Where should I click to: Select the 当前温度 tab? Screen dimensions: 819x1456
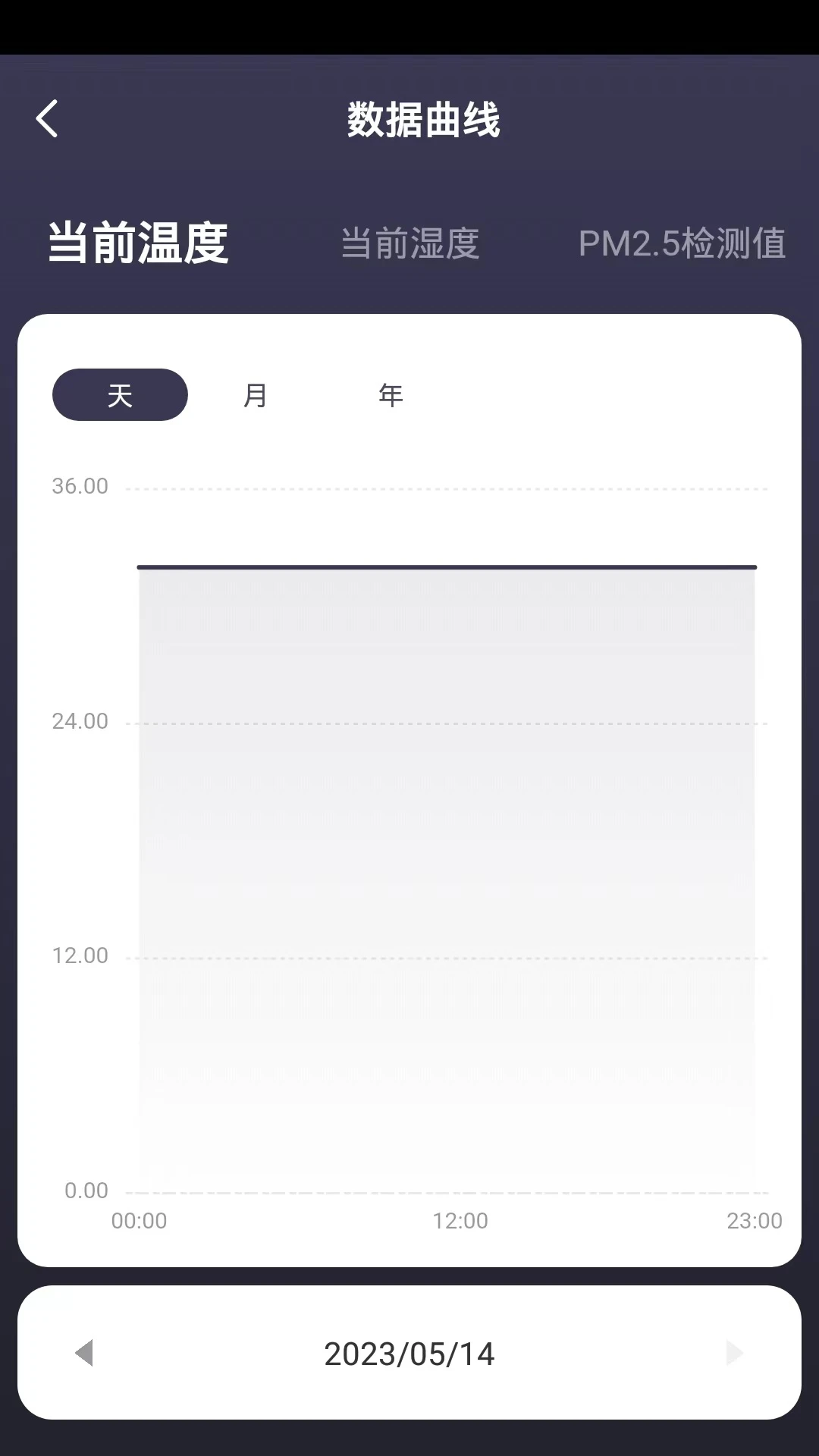(x=137, y=244)
